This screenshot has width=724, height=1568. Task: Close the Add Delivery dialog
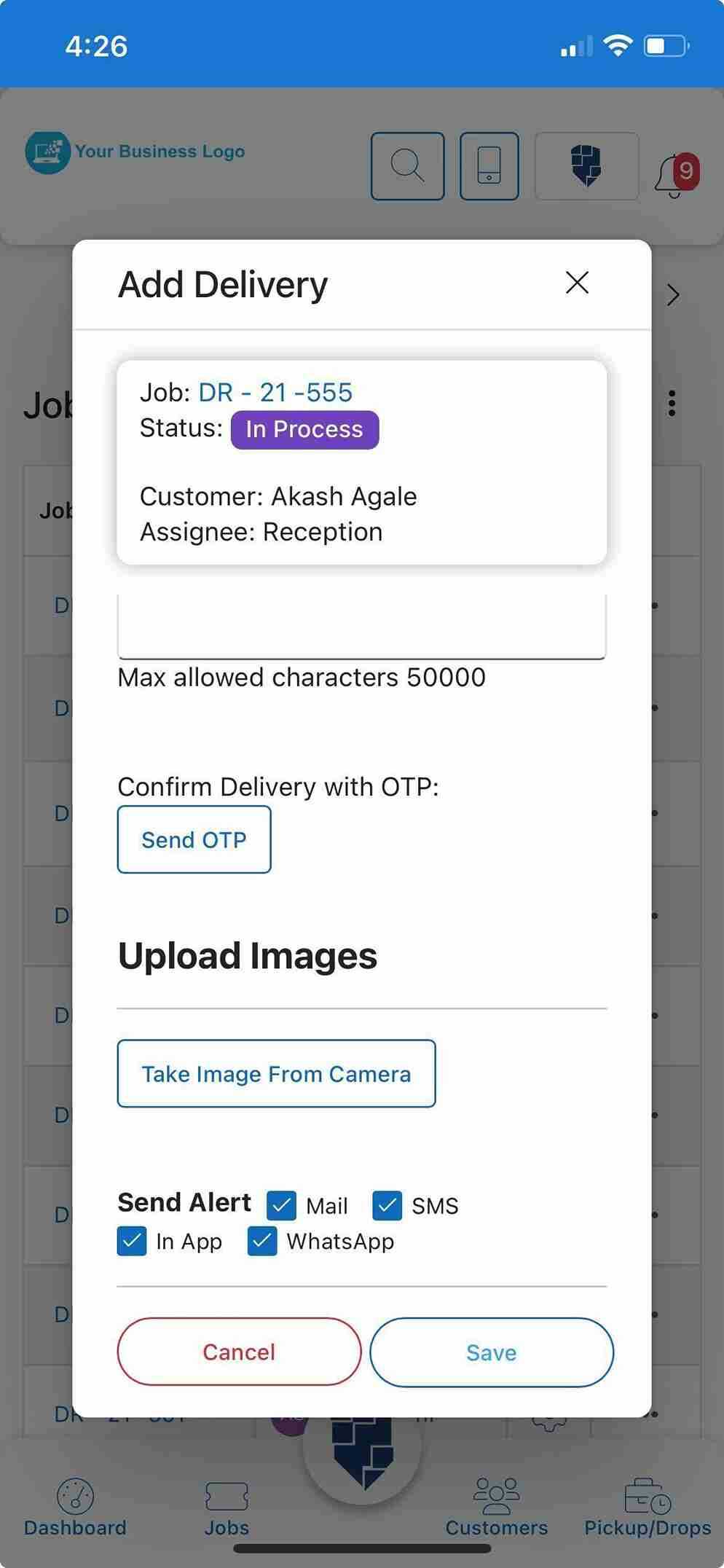pyautogui.click(x=577, y=283)
